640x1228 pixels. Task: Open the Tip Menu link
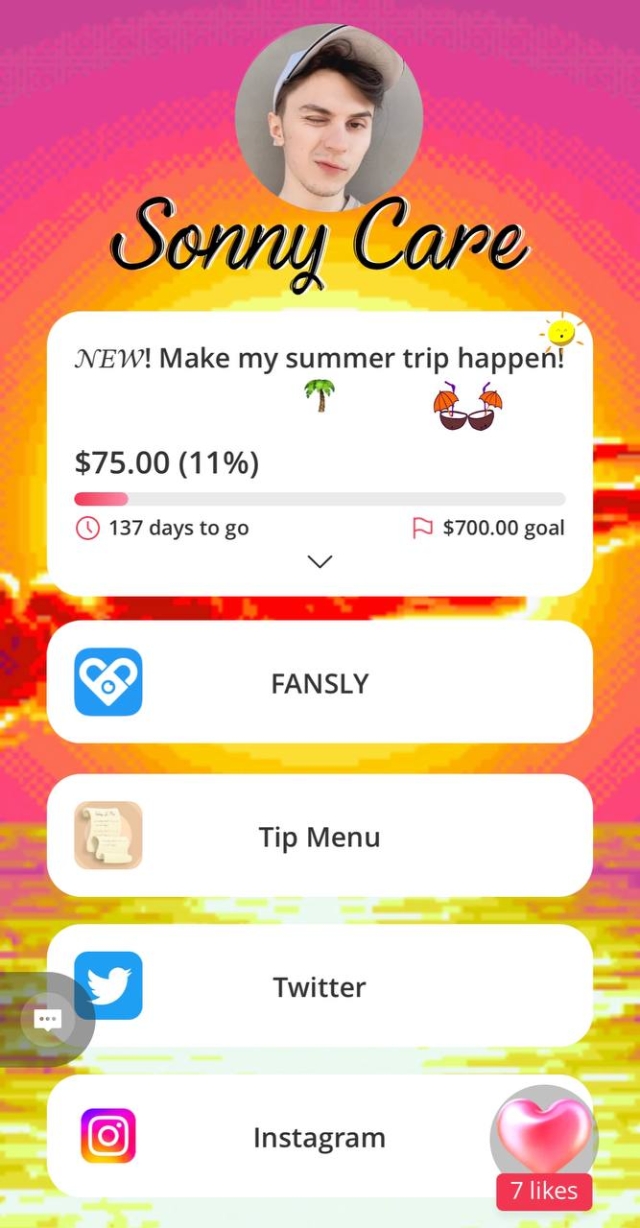point(320,837)
